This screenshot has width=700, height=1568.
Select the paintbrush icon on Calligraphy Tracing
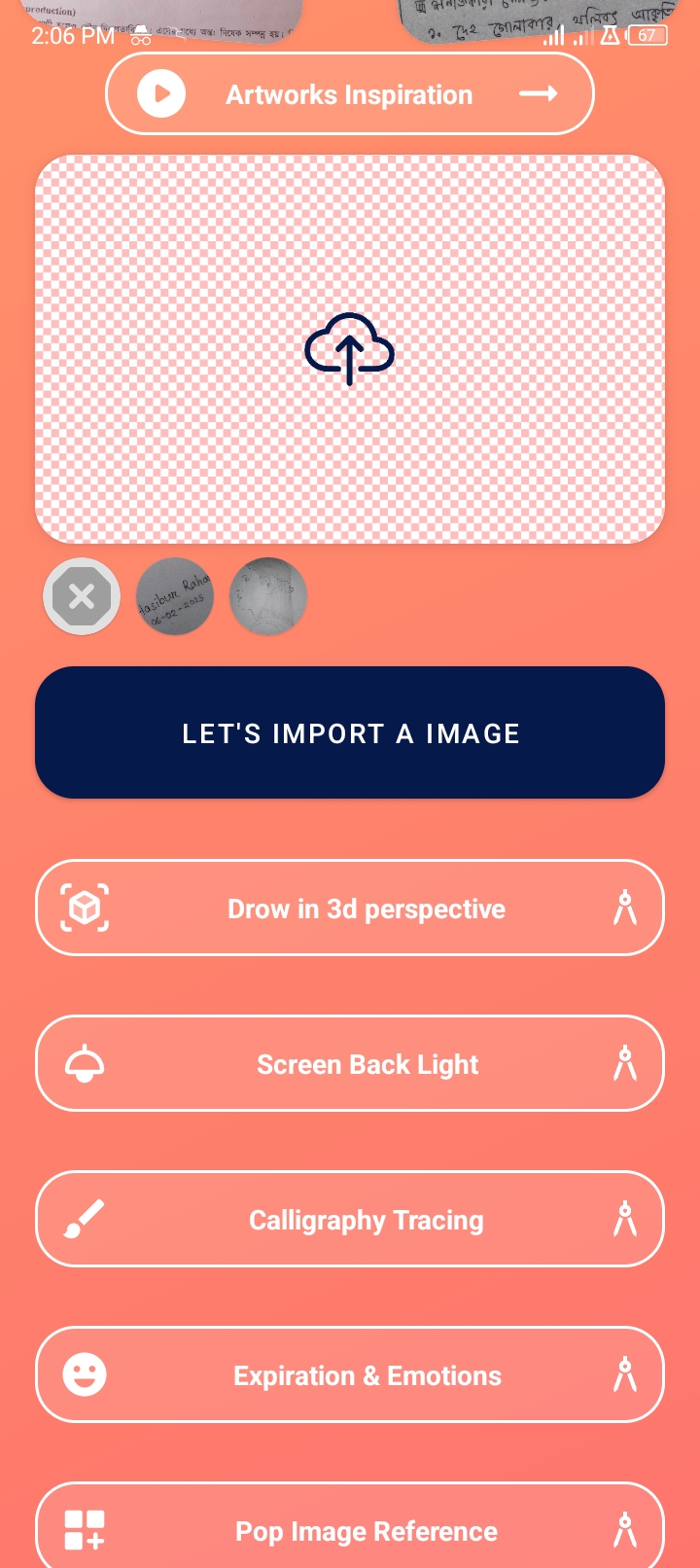pyautogui.click(x=84, y=1219)
